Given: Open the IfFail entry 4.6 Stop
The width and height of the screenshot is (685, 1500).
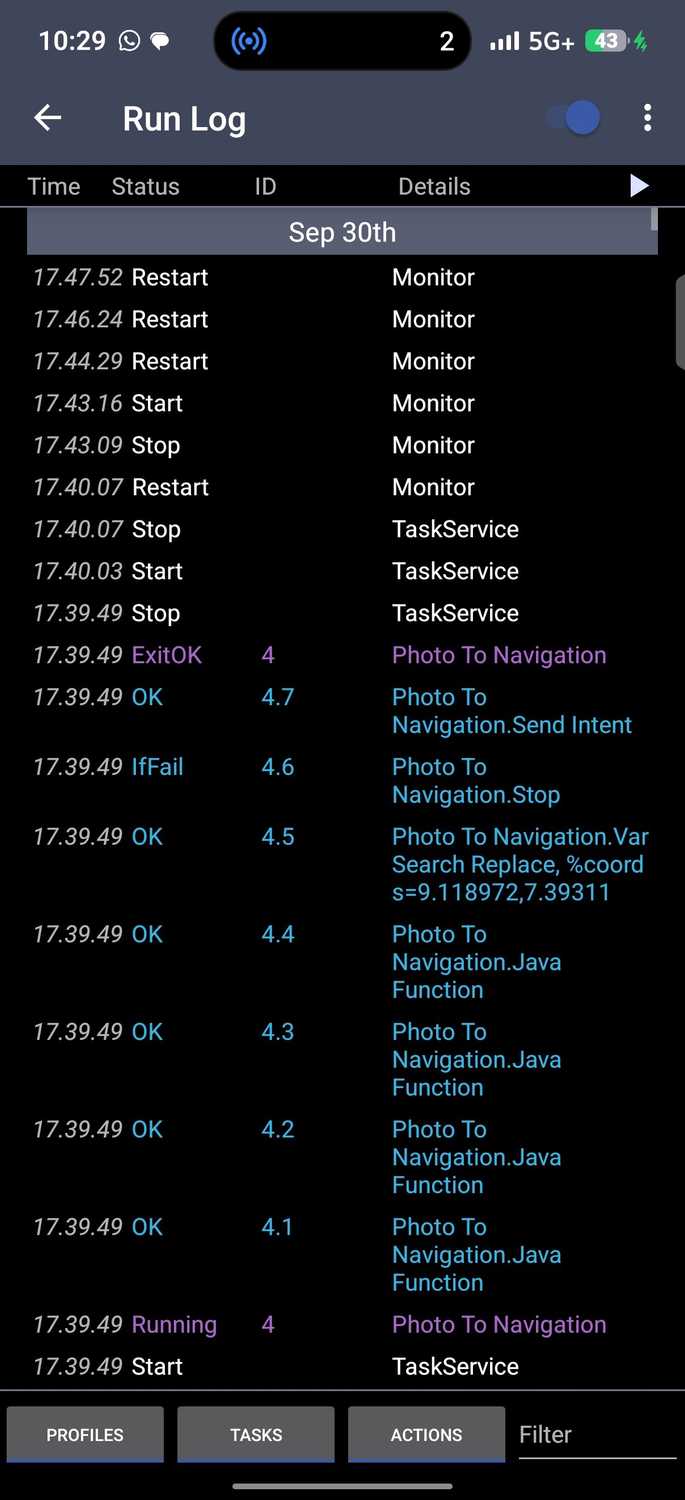Looking at the screenshot, I should coord(342,781).
